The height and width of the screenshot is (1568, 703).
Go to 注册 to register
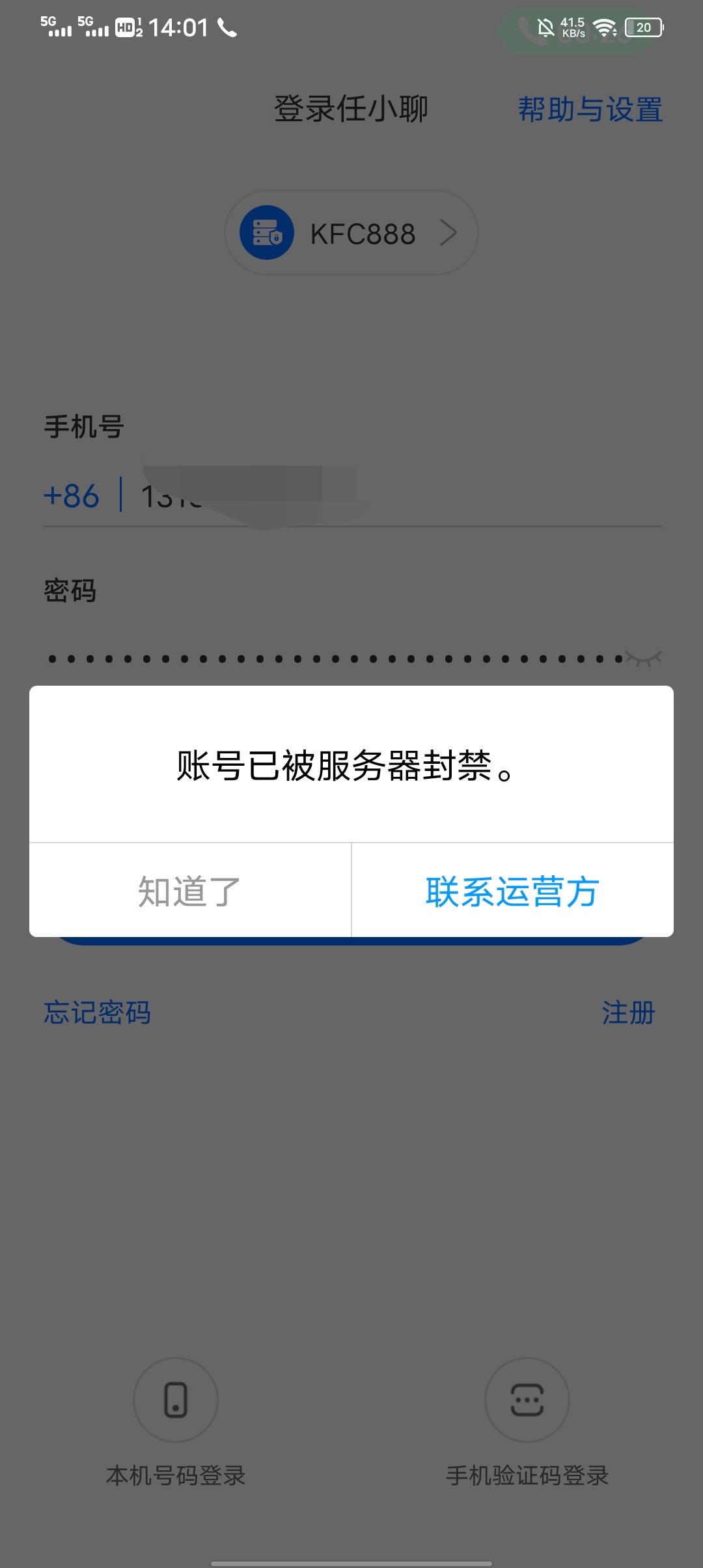tap(628, 1013)
